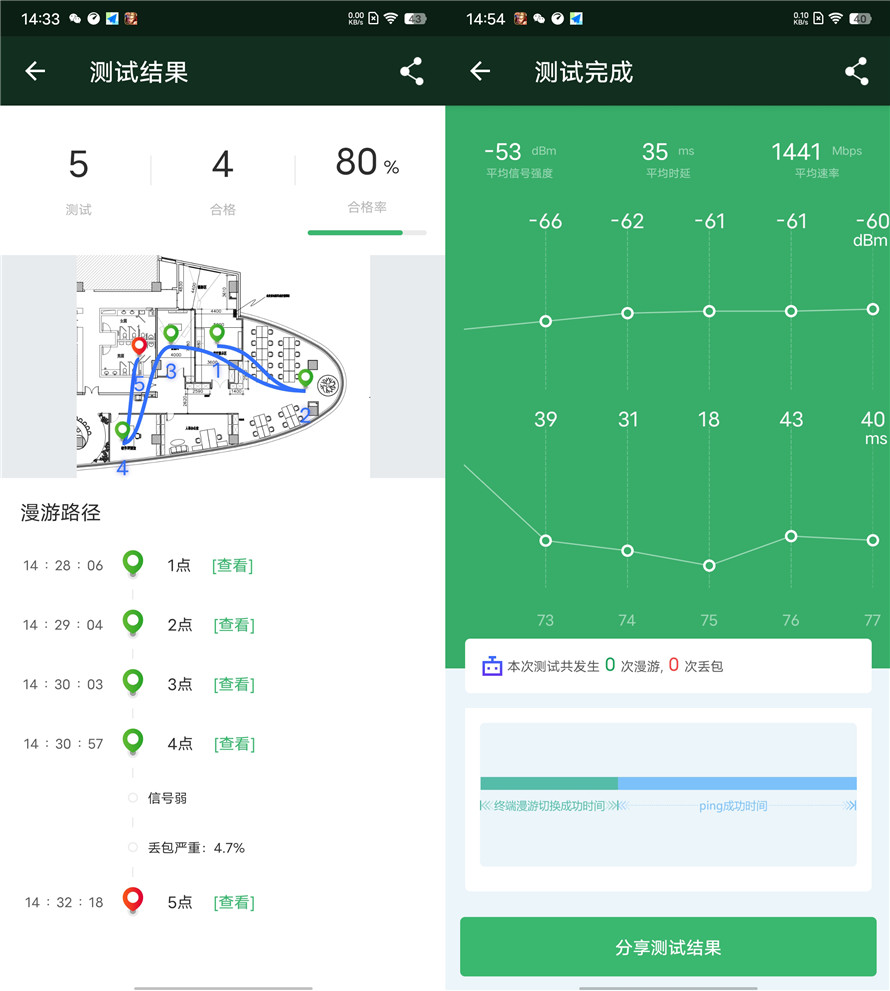
Task: Open the floor plan roaming map
Action: pyautogui.click(x=223, y=366)
